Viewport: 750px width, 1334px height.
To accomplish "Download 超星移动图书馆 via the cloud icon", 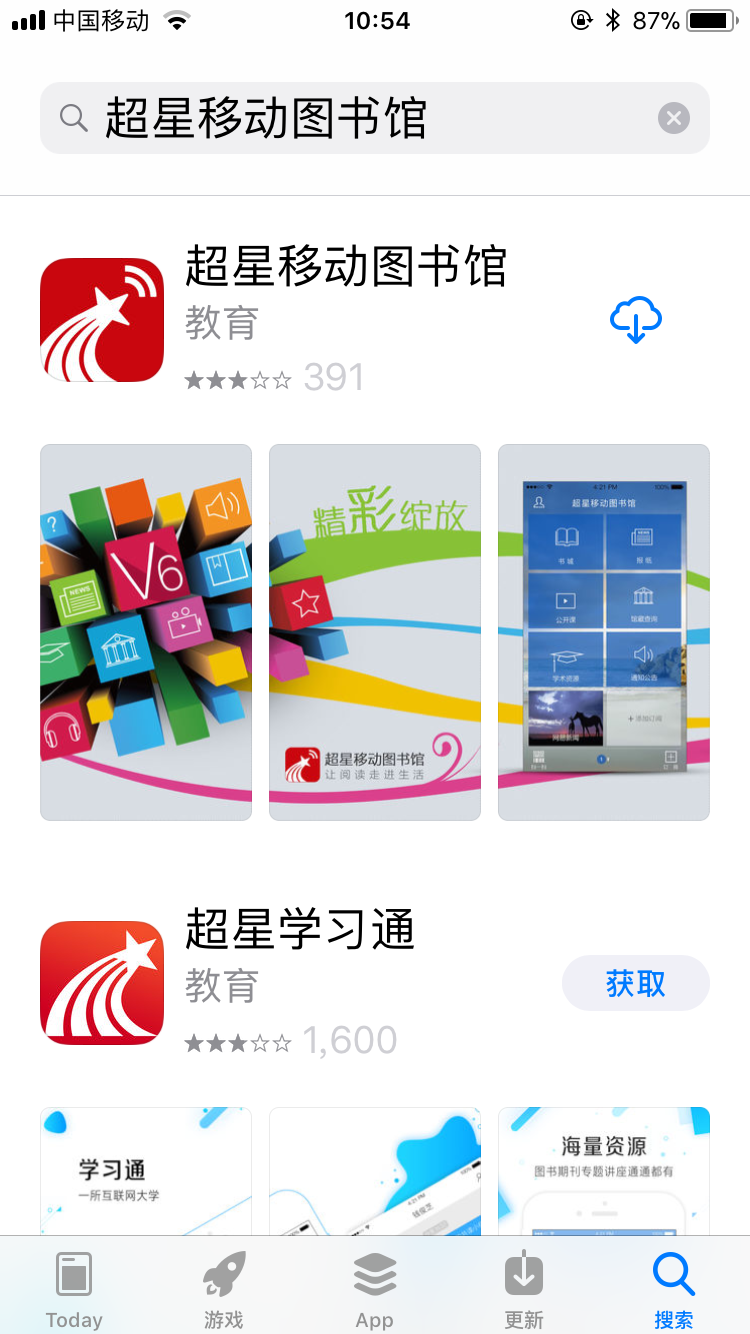I will (x=636, y=320).
